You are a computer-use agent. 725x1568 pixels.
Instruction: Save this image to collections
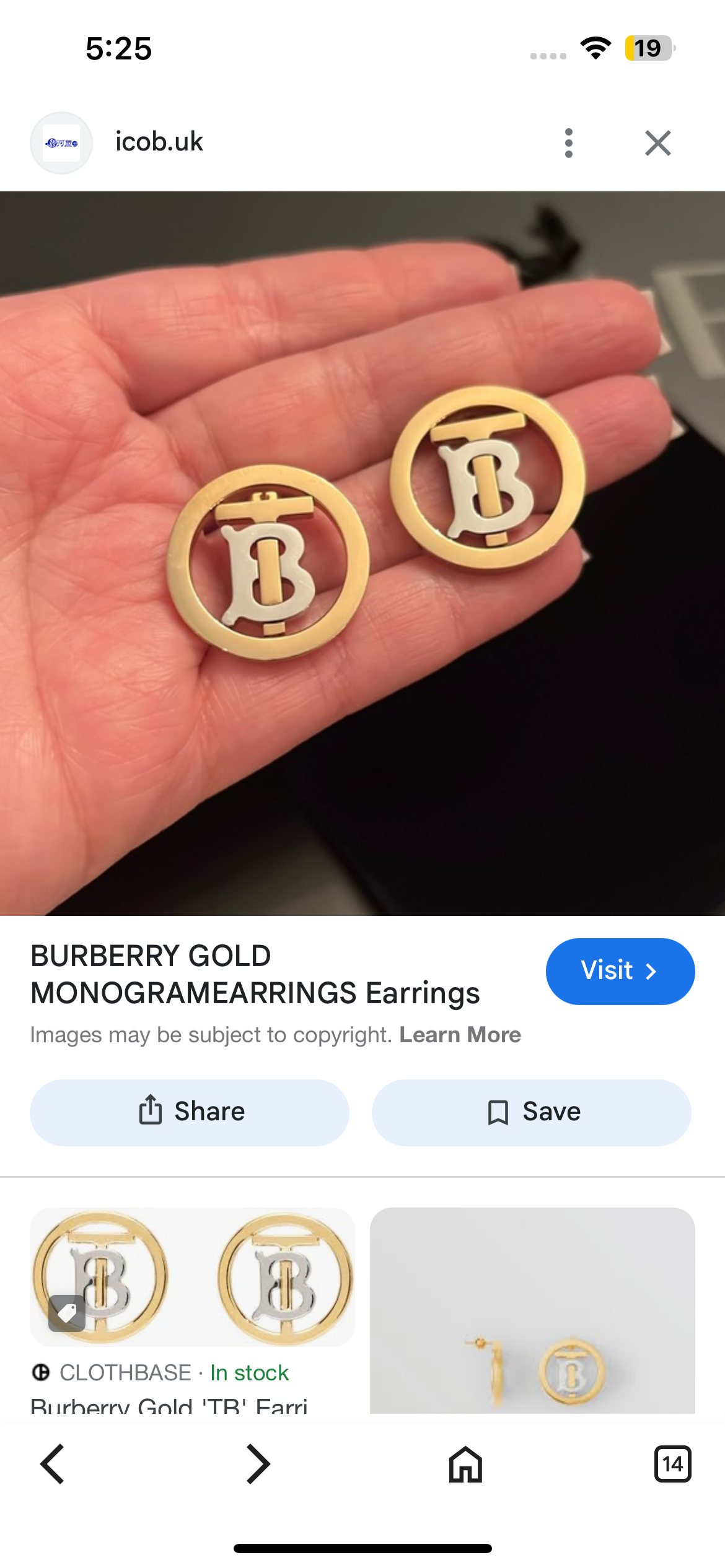pos(532,1112)
